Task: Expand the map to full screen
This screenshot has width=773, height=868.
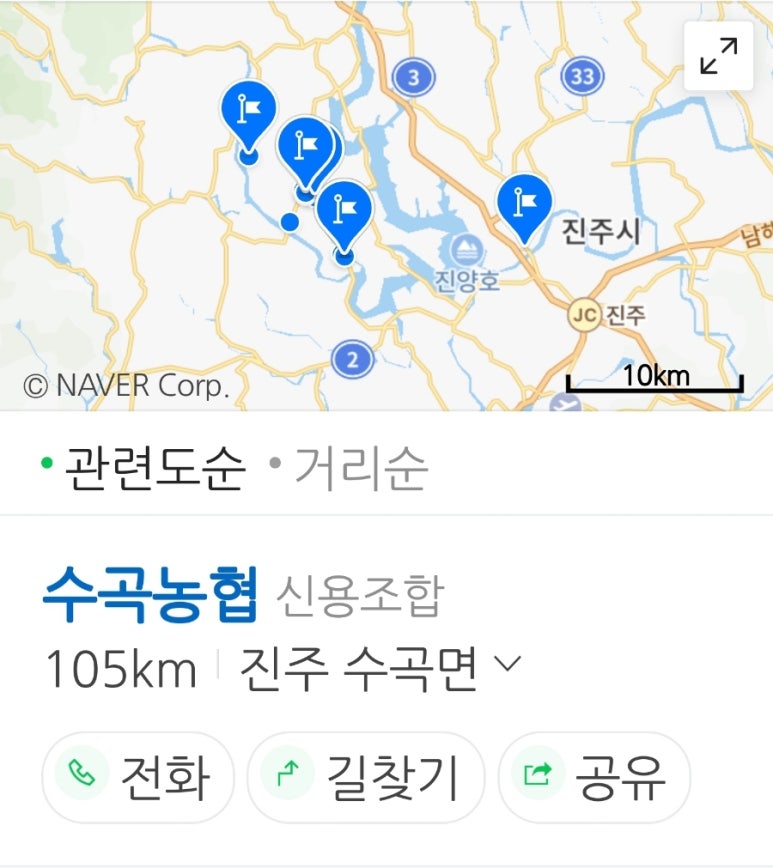Action: 718,56
